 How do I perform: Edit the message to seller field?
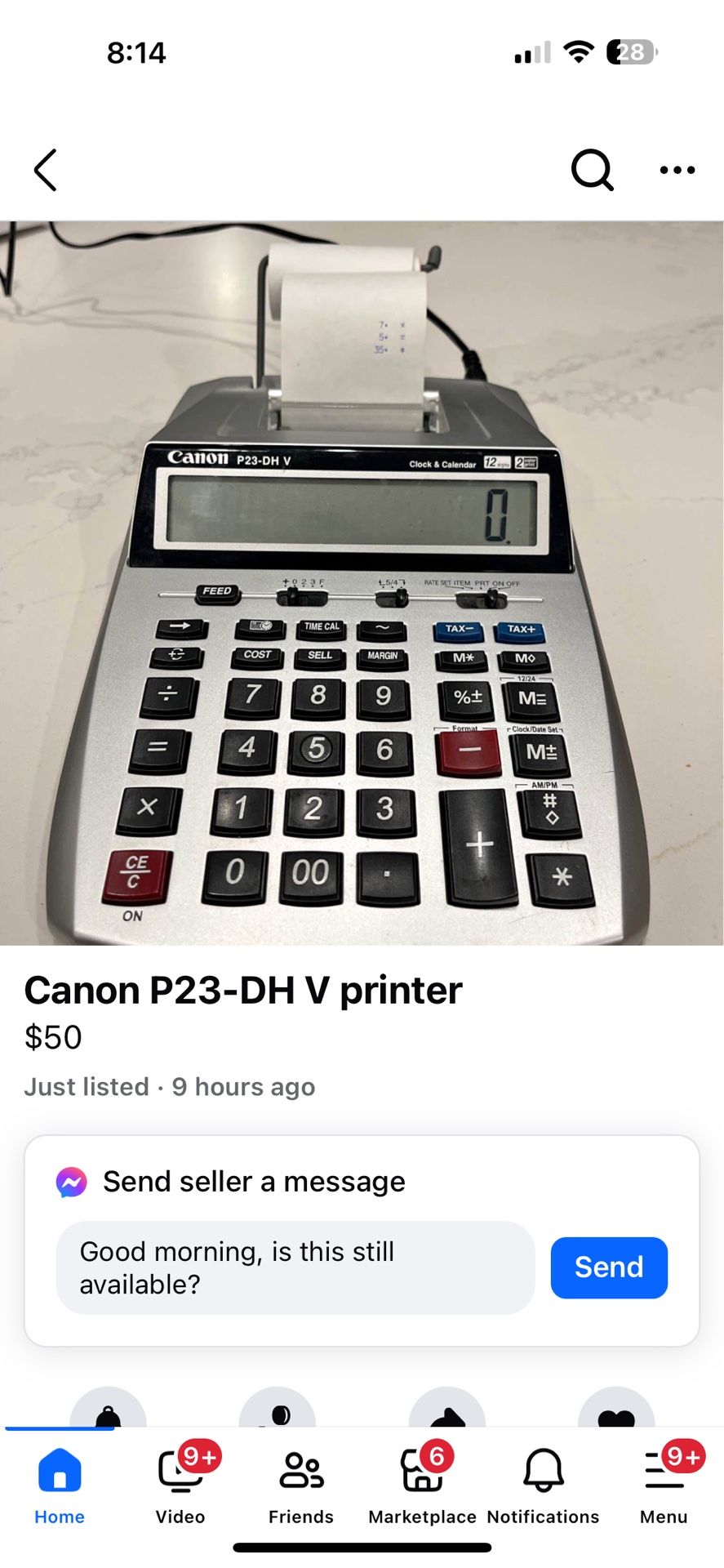(x=295, y=1267)
